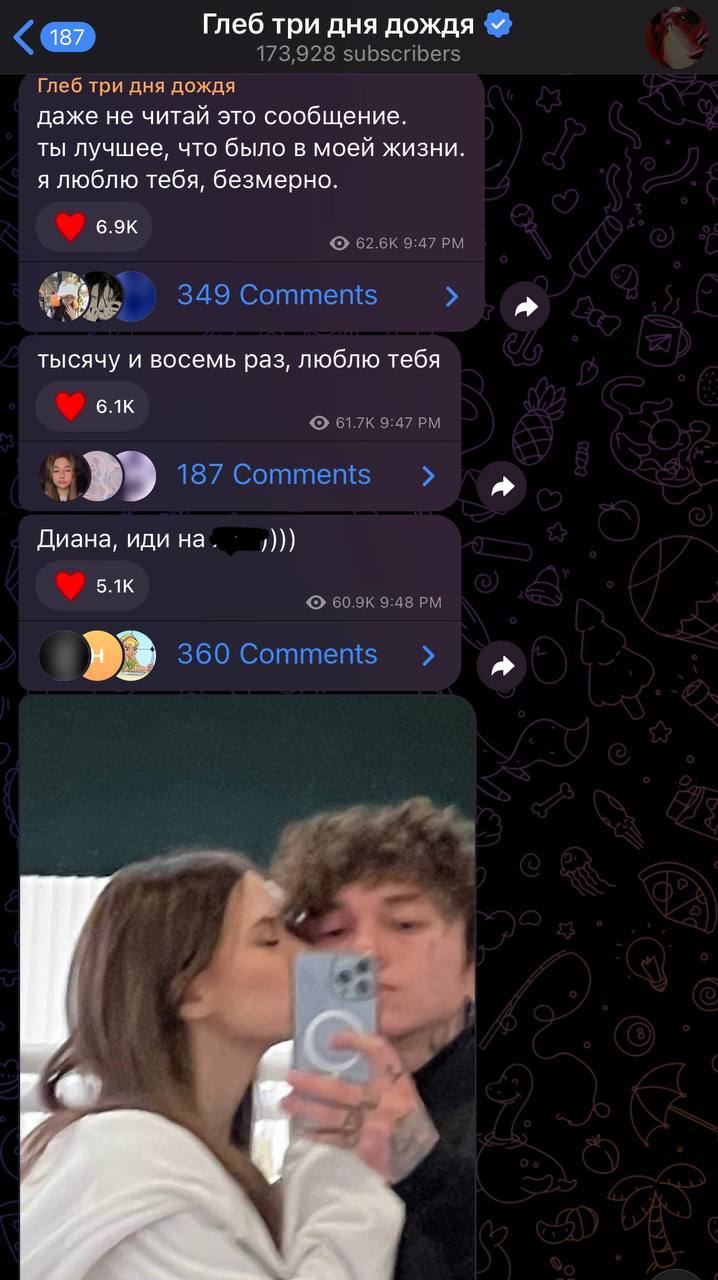Share the post with 349 Comments
The width and height of the screenshot is (718, 1280).
pos(525,308)
